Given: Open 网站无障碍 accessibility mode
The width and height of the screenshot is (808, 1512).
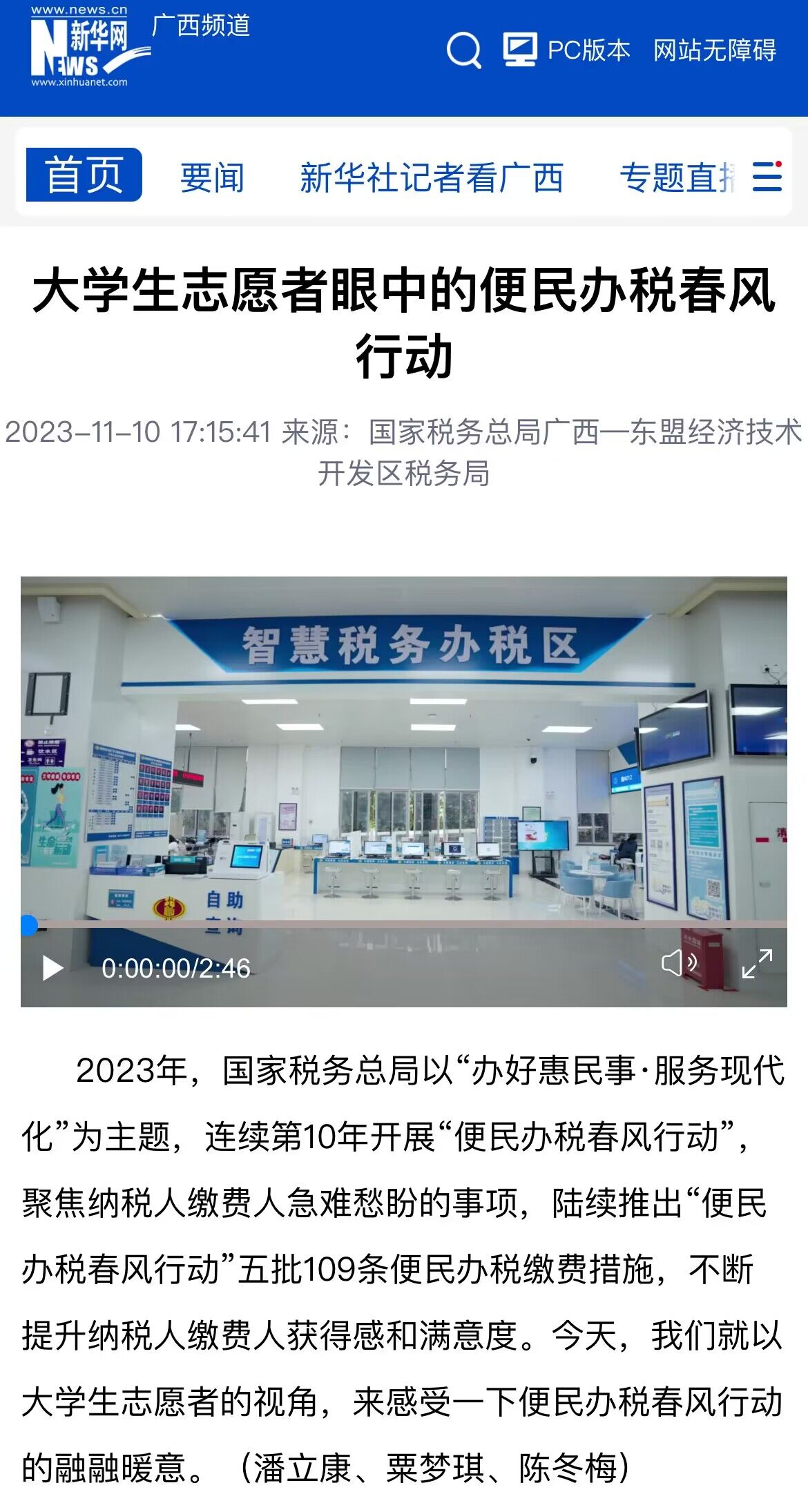Looking at the screenshot, I should [715, 50].
